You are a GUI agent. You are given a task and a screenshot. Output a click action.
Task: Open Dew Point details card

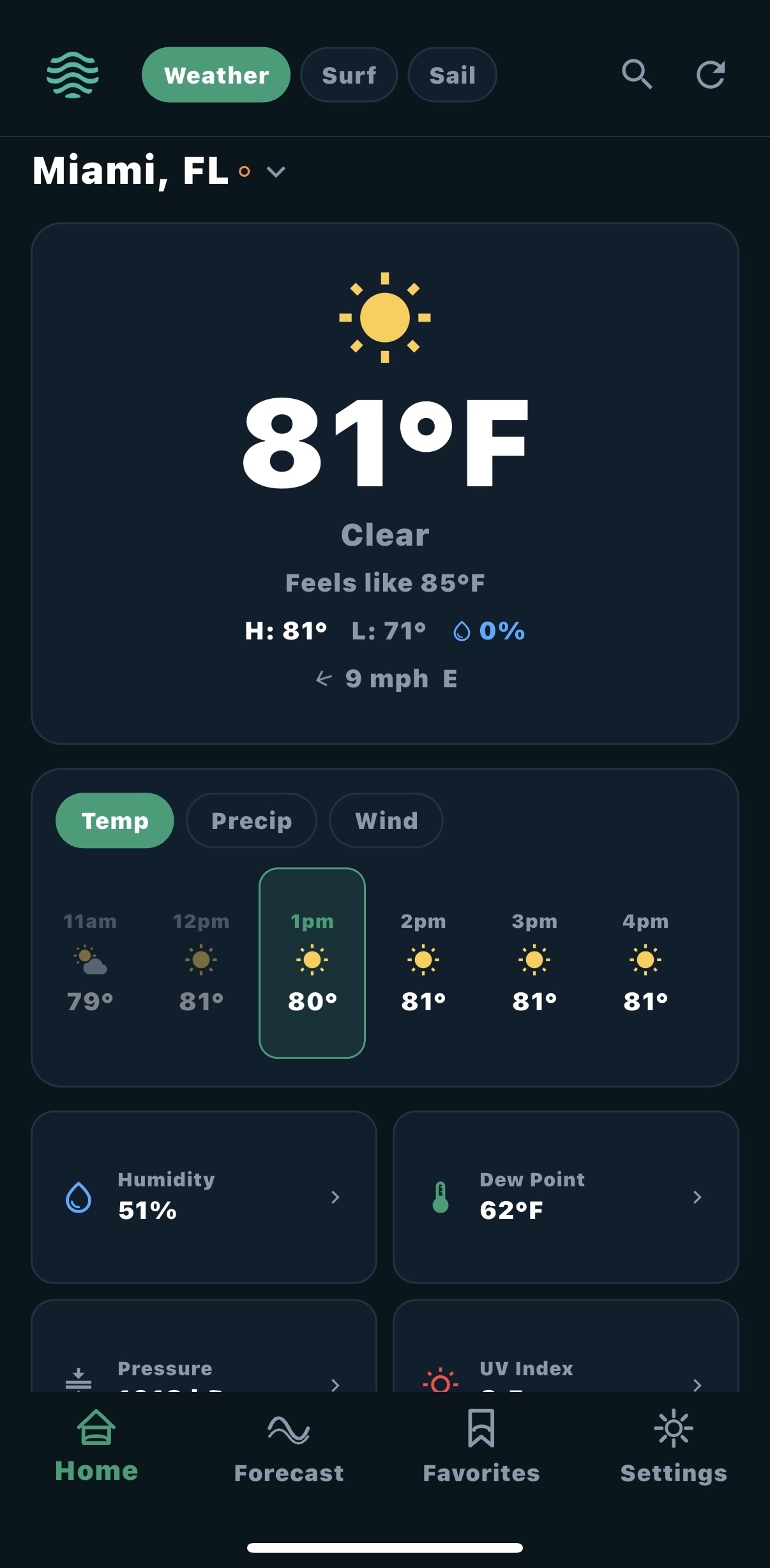click(566, 1197)
